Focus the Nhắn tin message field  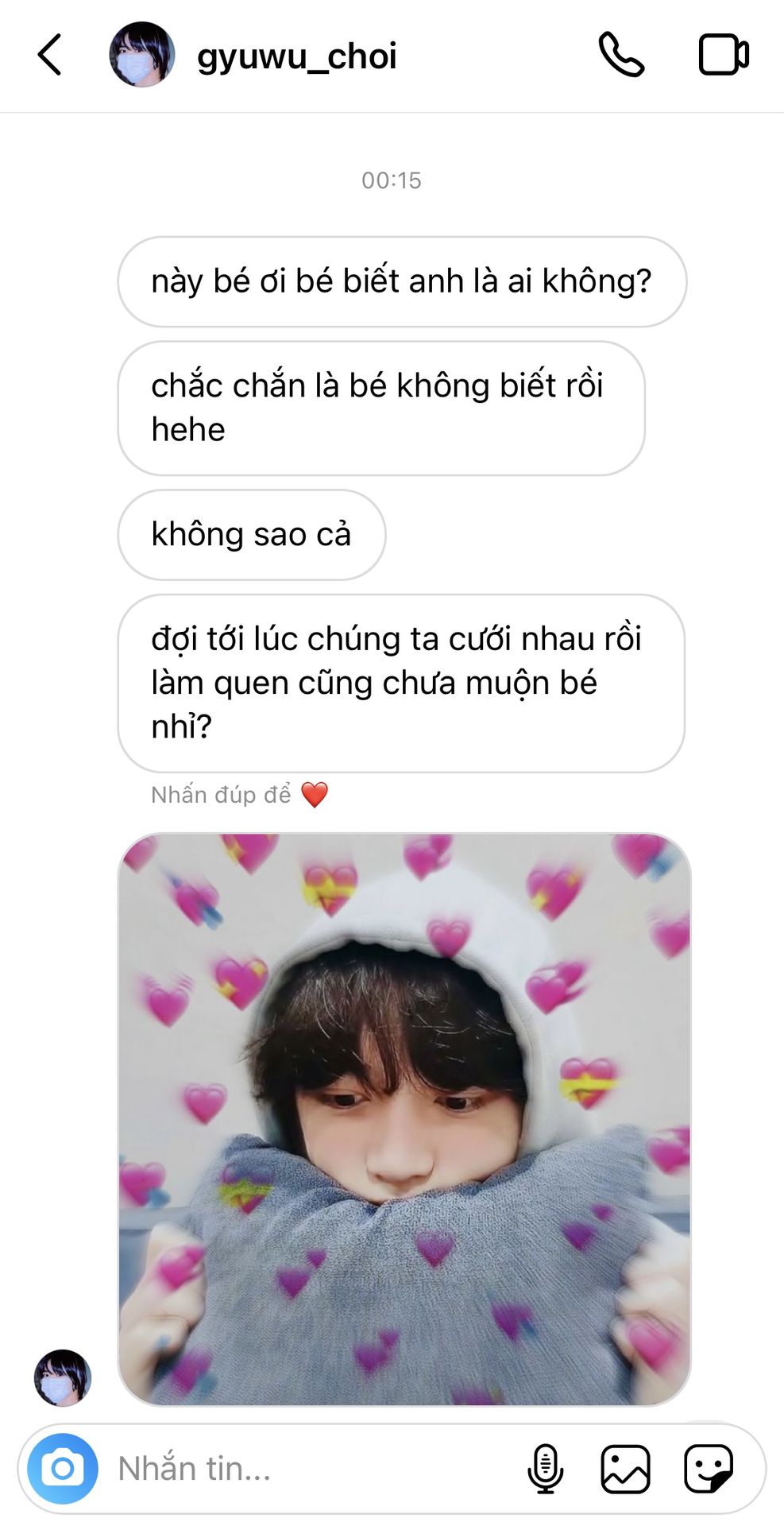coord(310,1468)
